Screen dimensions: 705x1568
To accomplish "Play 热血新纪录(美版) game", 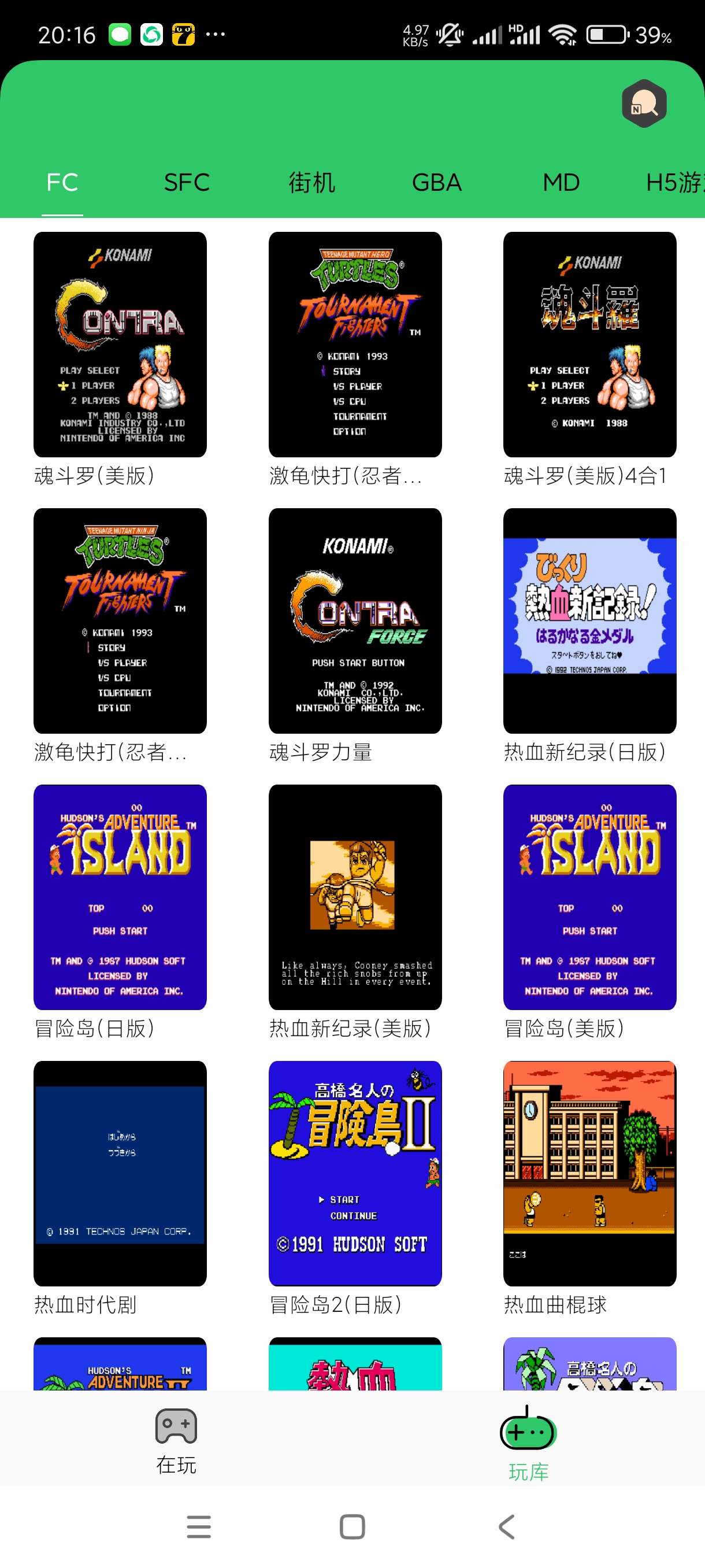I will point(355,897).
